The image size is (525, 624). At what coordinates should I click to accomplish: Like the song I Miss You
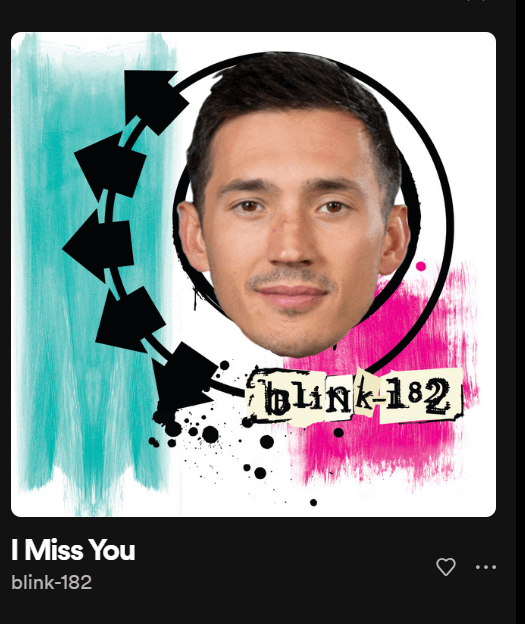point(446,567)
